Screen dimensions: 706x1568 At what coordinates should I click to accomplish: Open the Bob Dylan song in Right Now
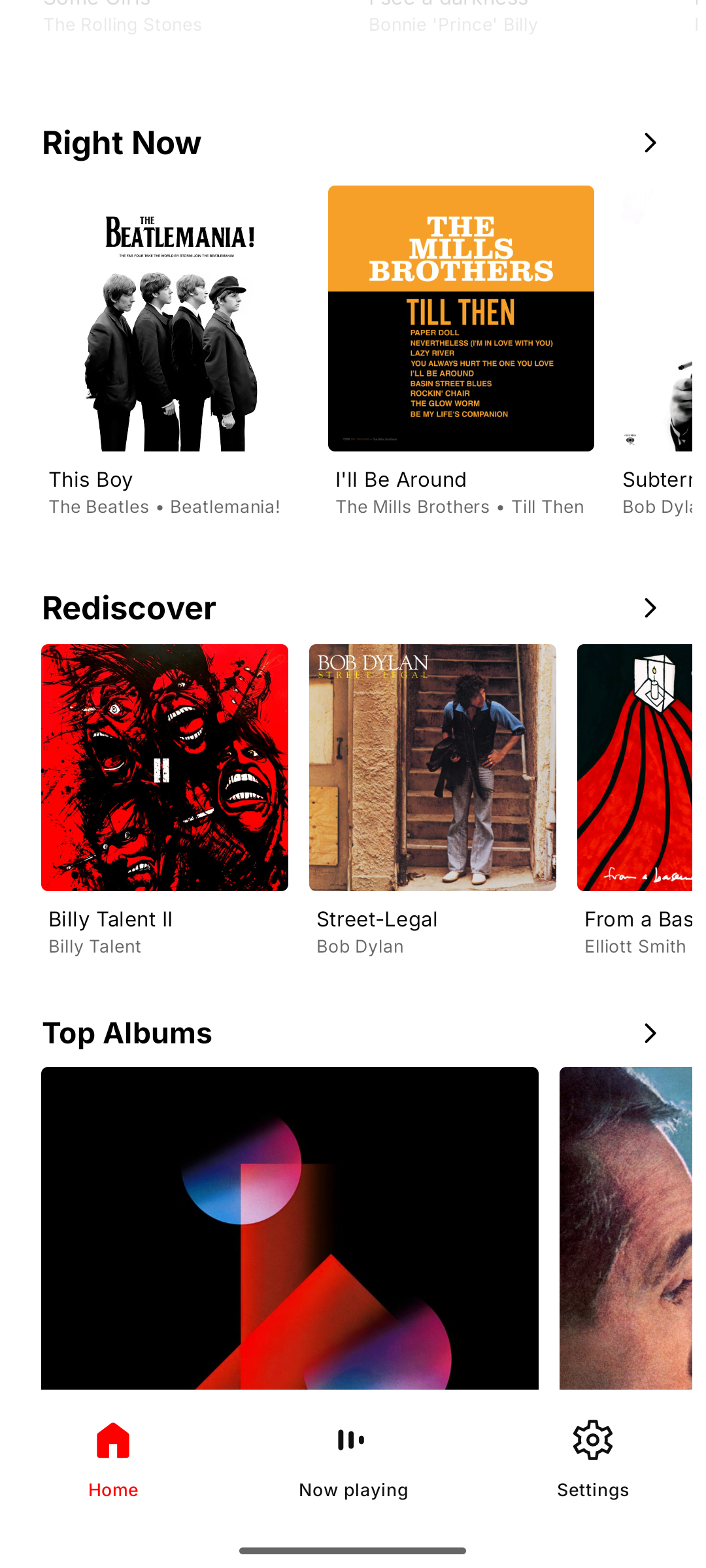tap(657, 319)
